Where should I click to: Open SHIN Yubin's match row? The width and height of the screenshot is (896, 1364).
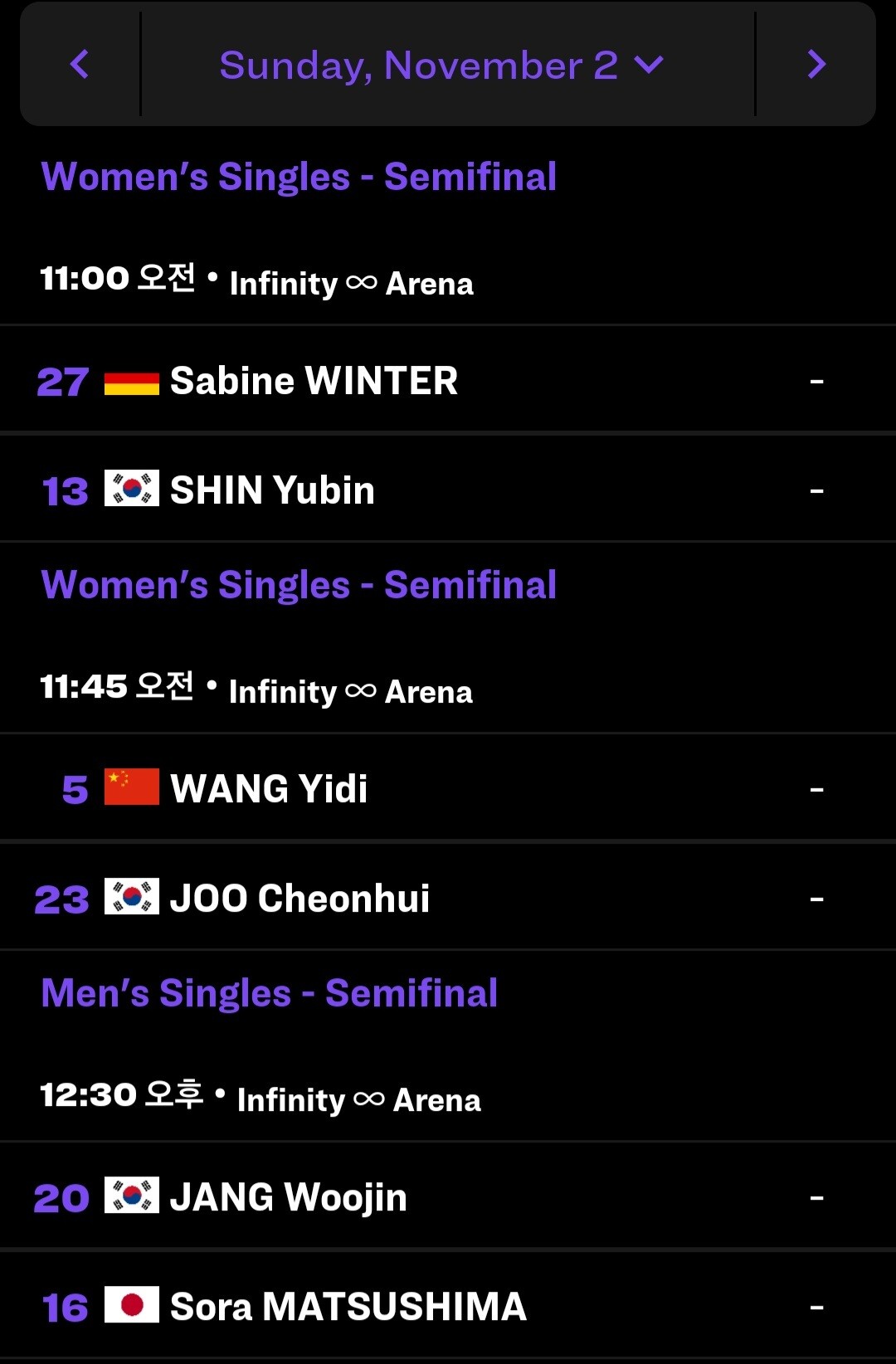tap(448, 490)
